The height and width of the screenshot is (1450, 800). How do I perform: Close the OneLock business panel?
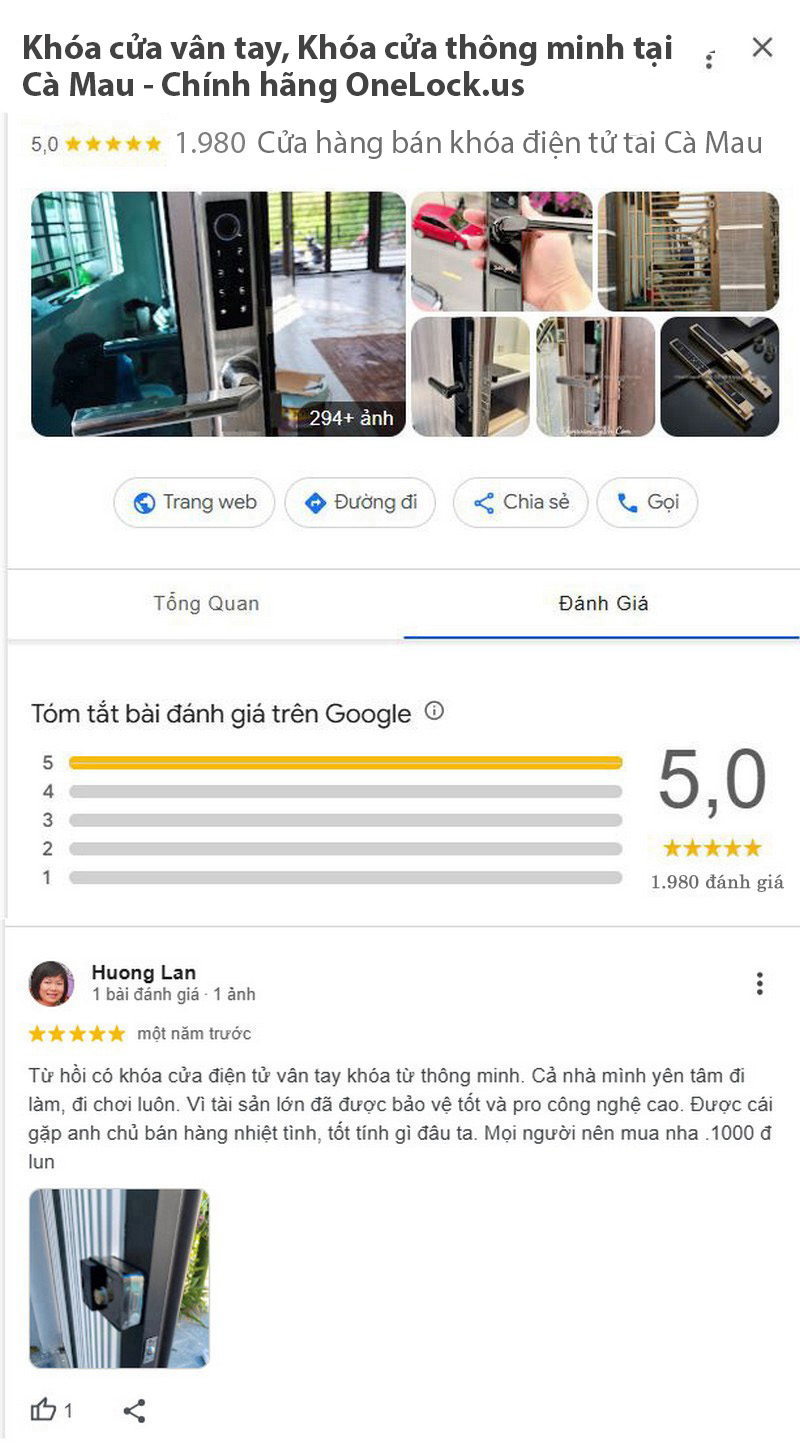click(x=762, y=47)
